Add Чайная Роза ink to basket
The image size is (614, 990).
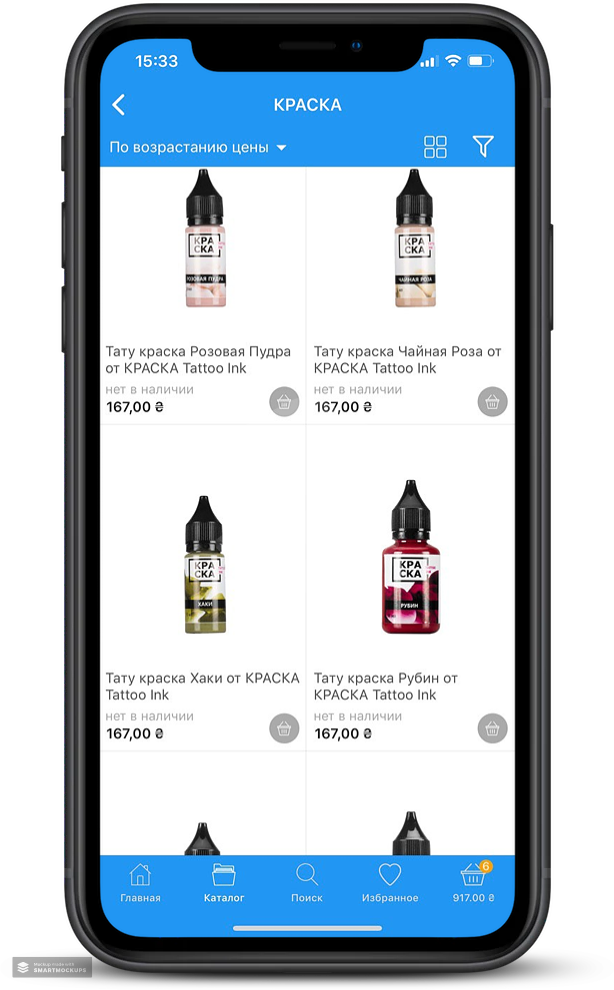point(492,402)
